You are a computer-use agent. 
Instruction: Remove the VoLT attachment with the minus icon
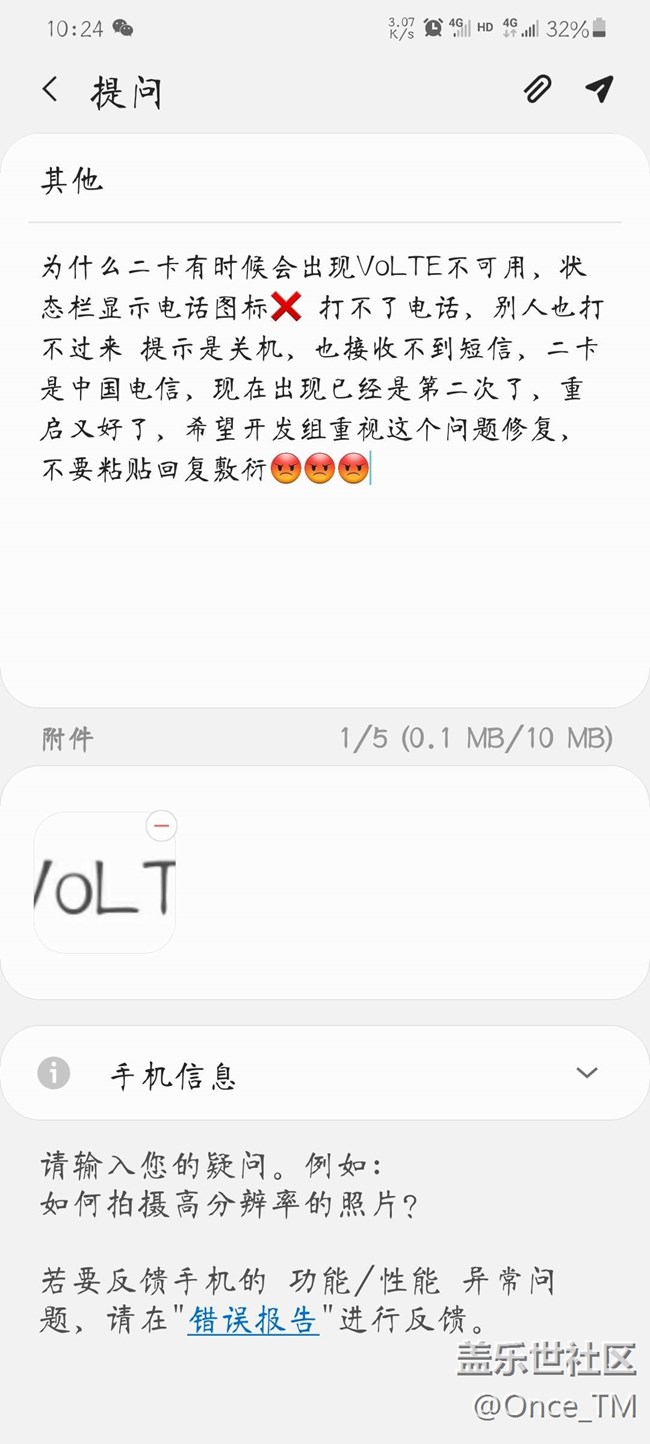[x=162, y=826]
